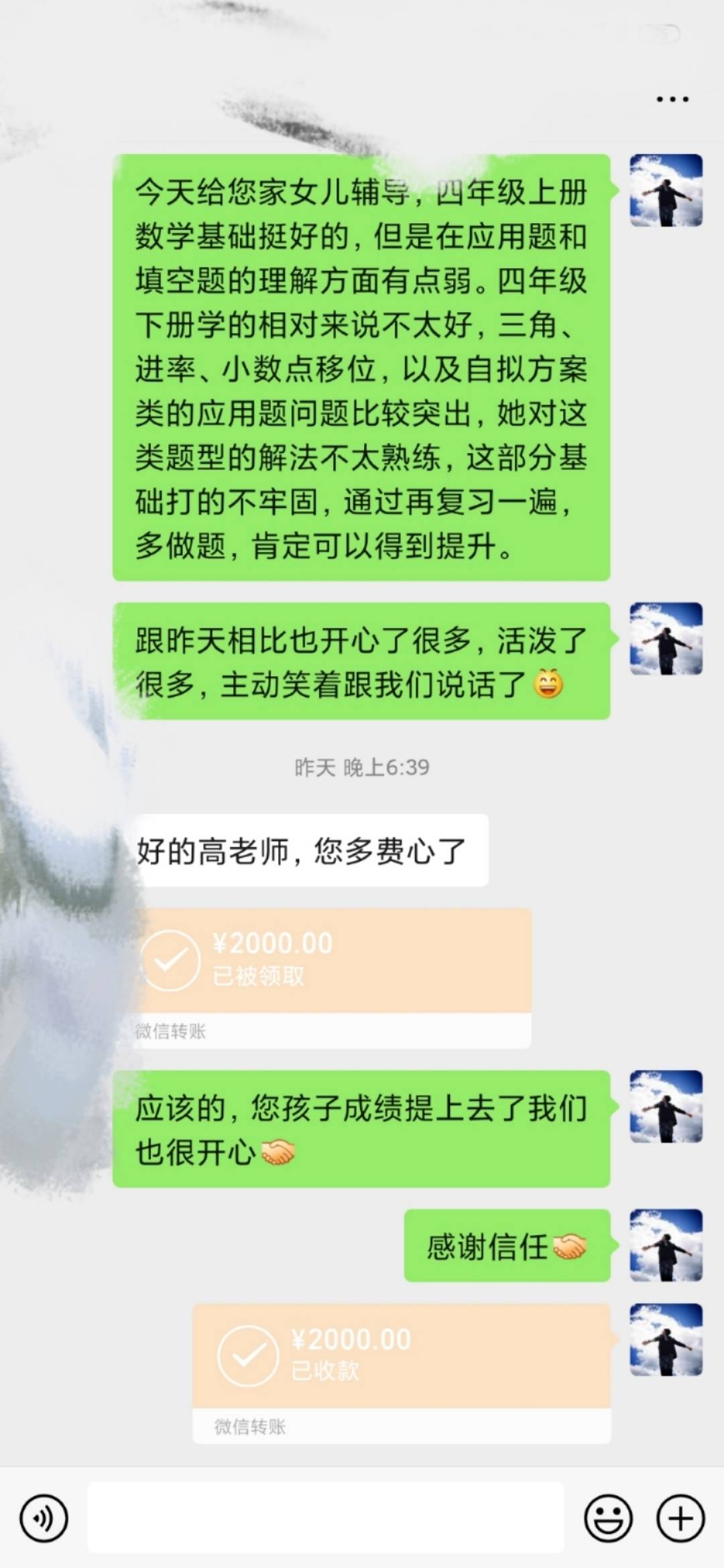The width and height of the screenshot is (724, 1568).
Task: Open the three-dot chat menu
Action: 672,99
